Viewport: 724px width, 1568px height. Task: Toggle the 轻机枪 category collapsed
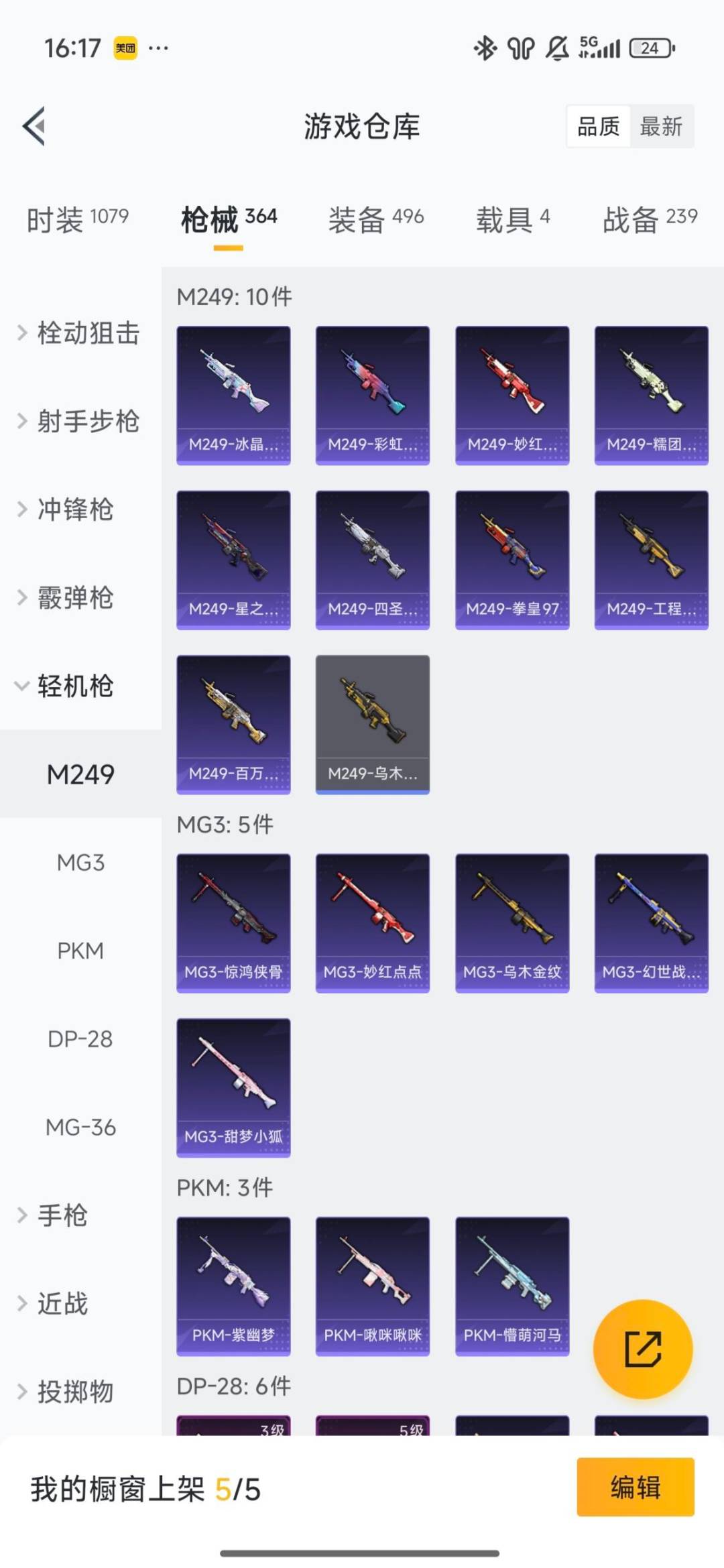[x=74, y=686]
